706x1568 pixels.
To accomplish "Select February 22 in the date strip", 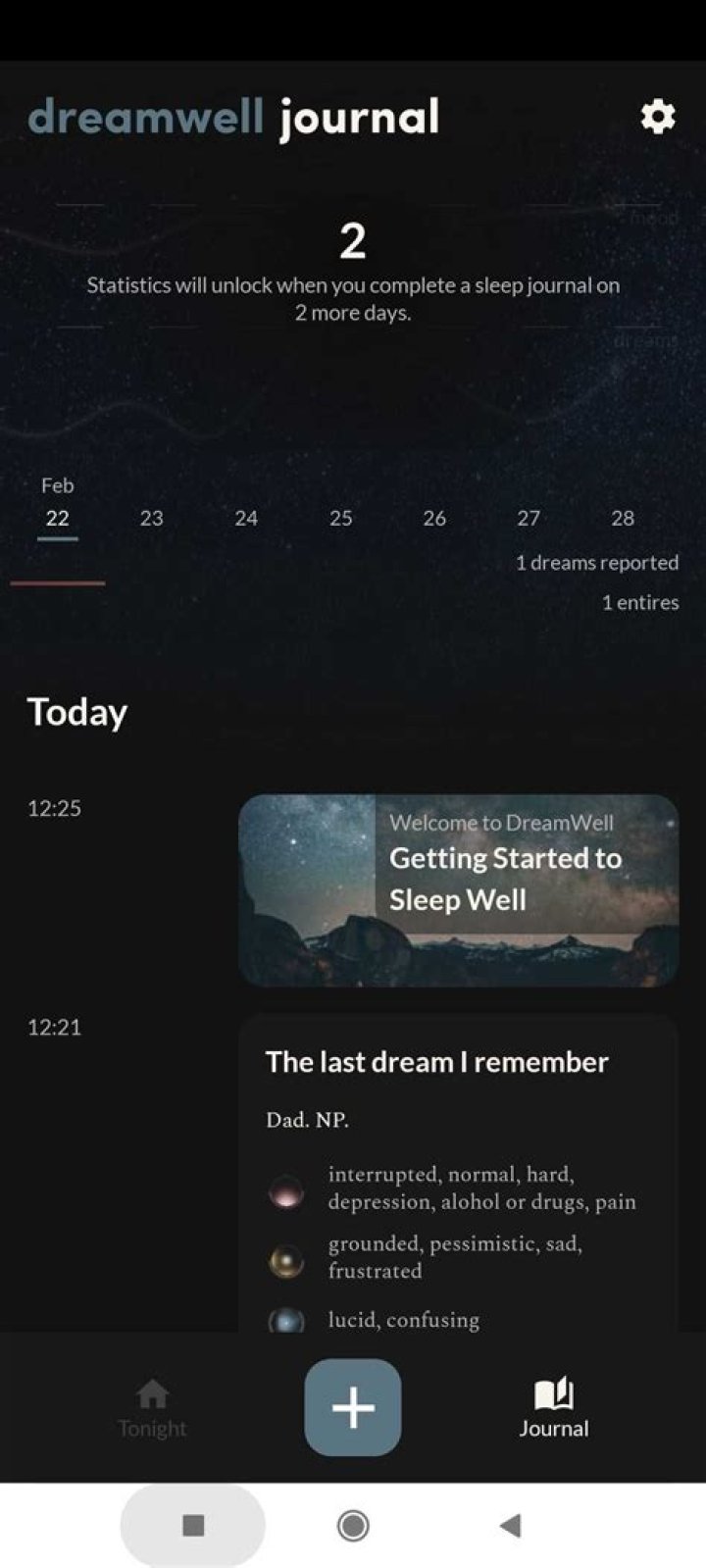I will (x=58, y=518).
